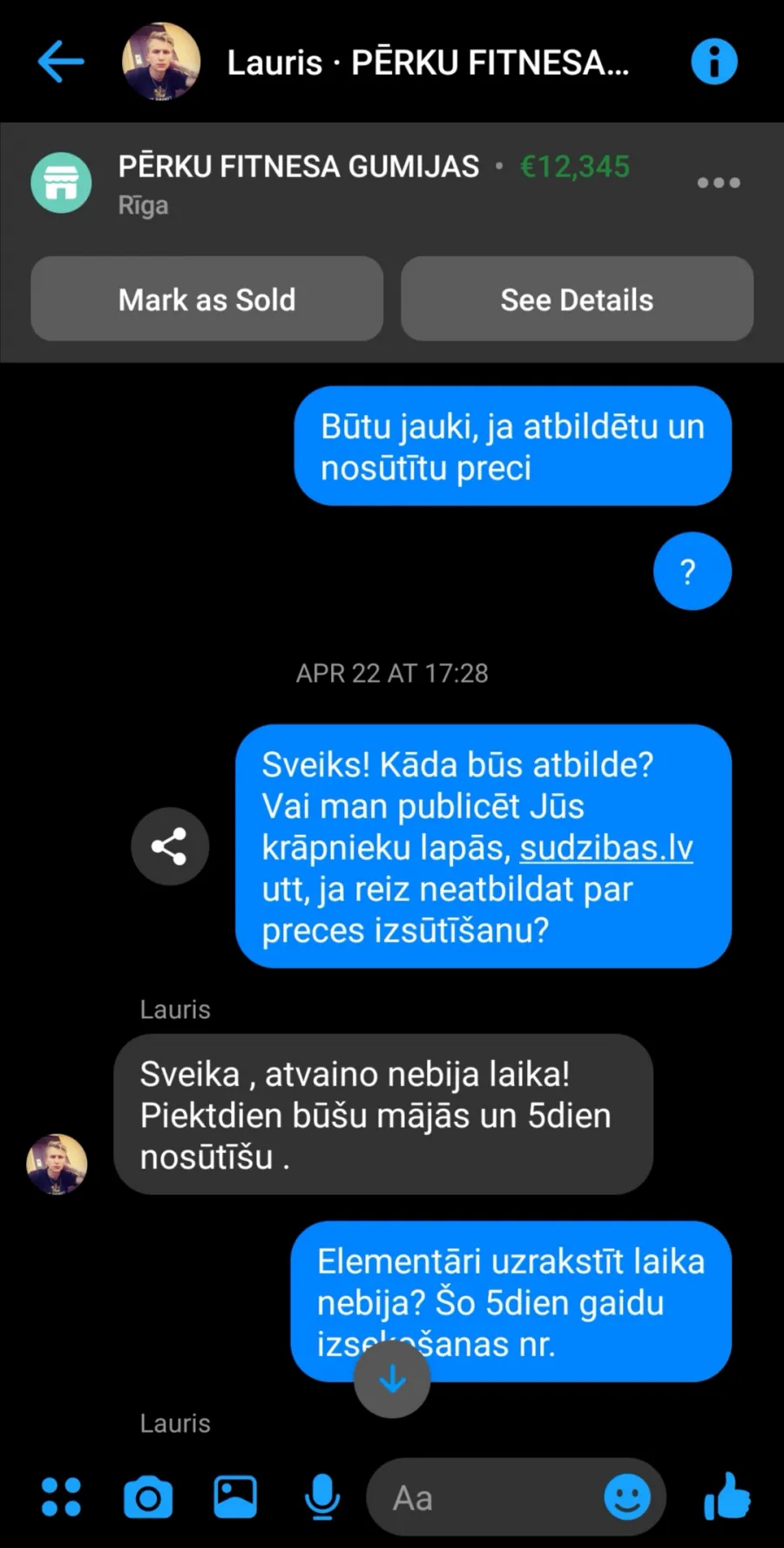Open listing options three-dot menu
Viewport: 784px width, 1548px height.
click(719, 183)
